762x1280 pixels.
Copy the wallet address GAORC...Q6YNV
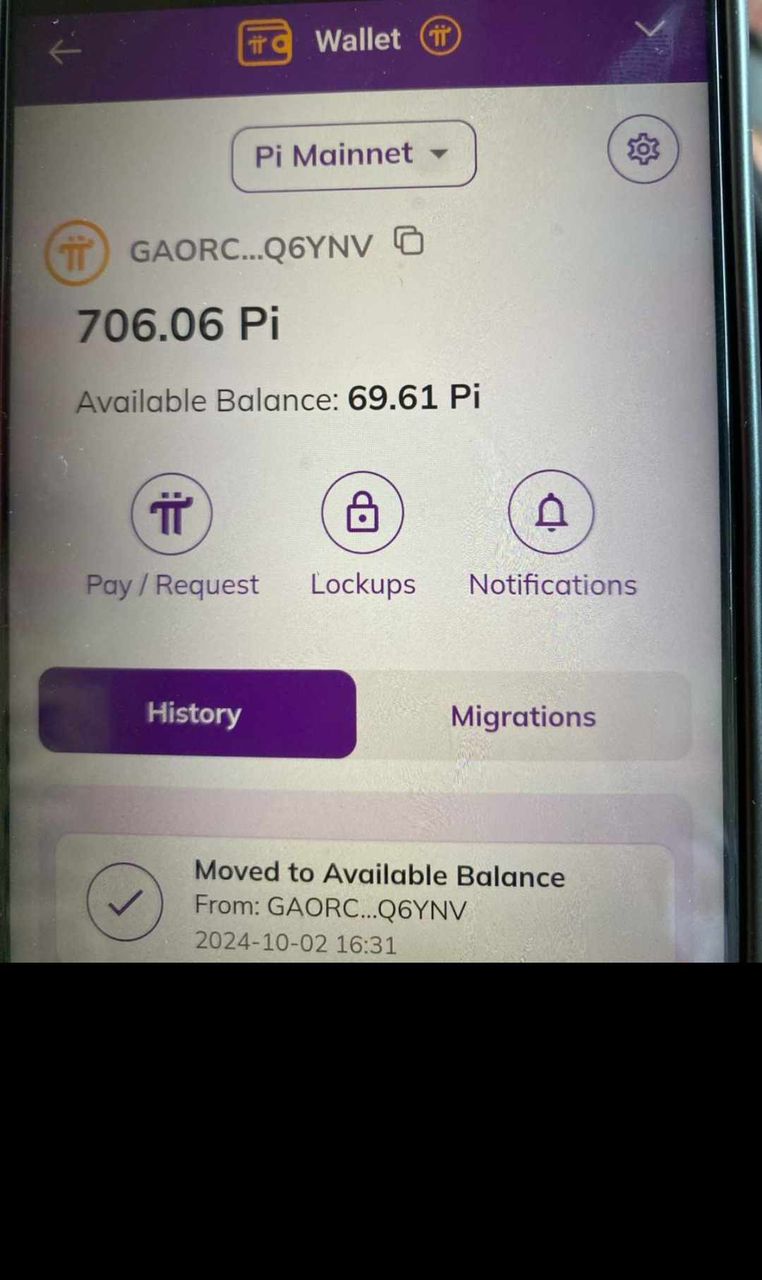[x=409, y=242]
